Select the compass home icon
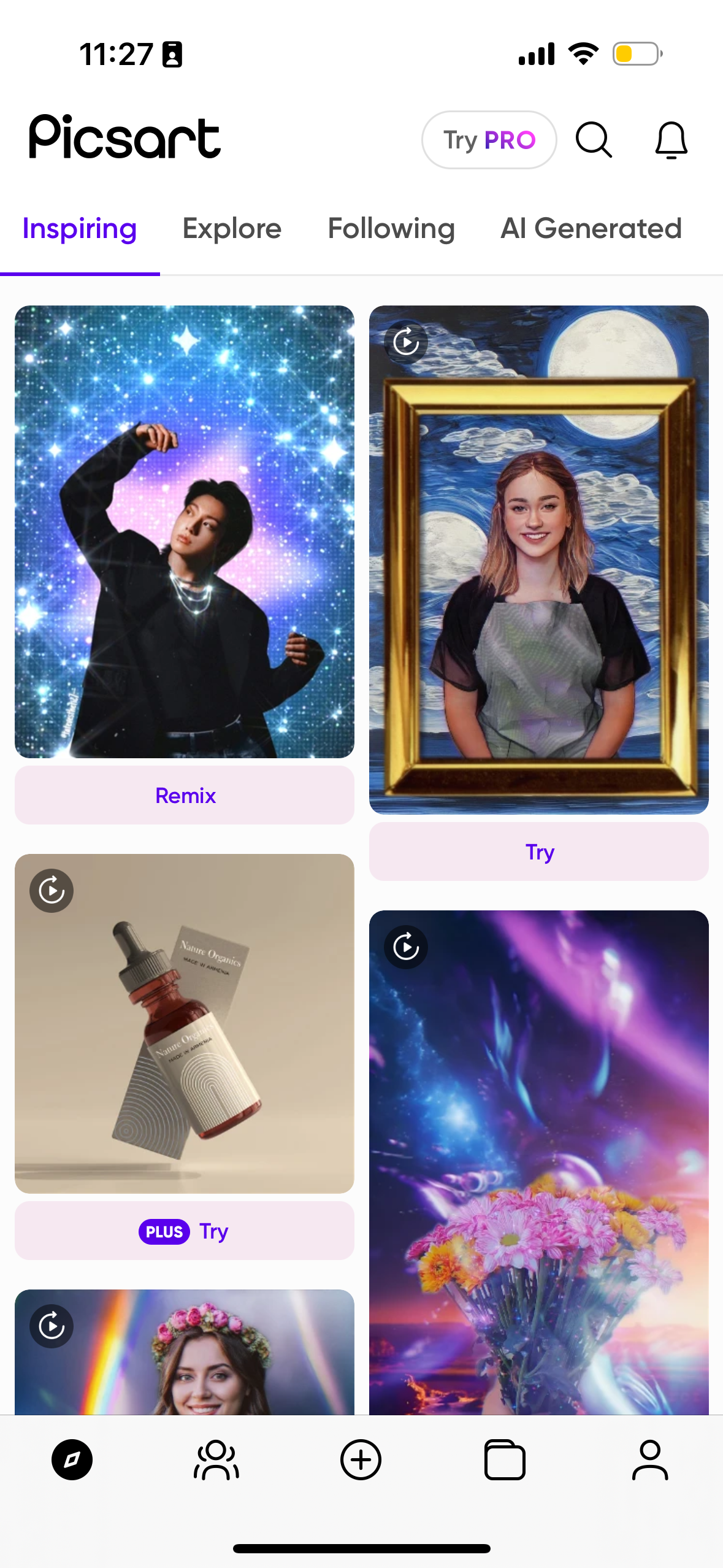 72,1460
